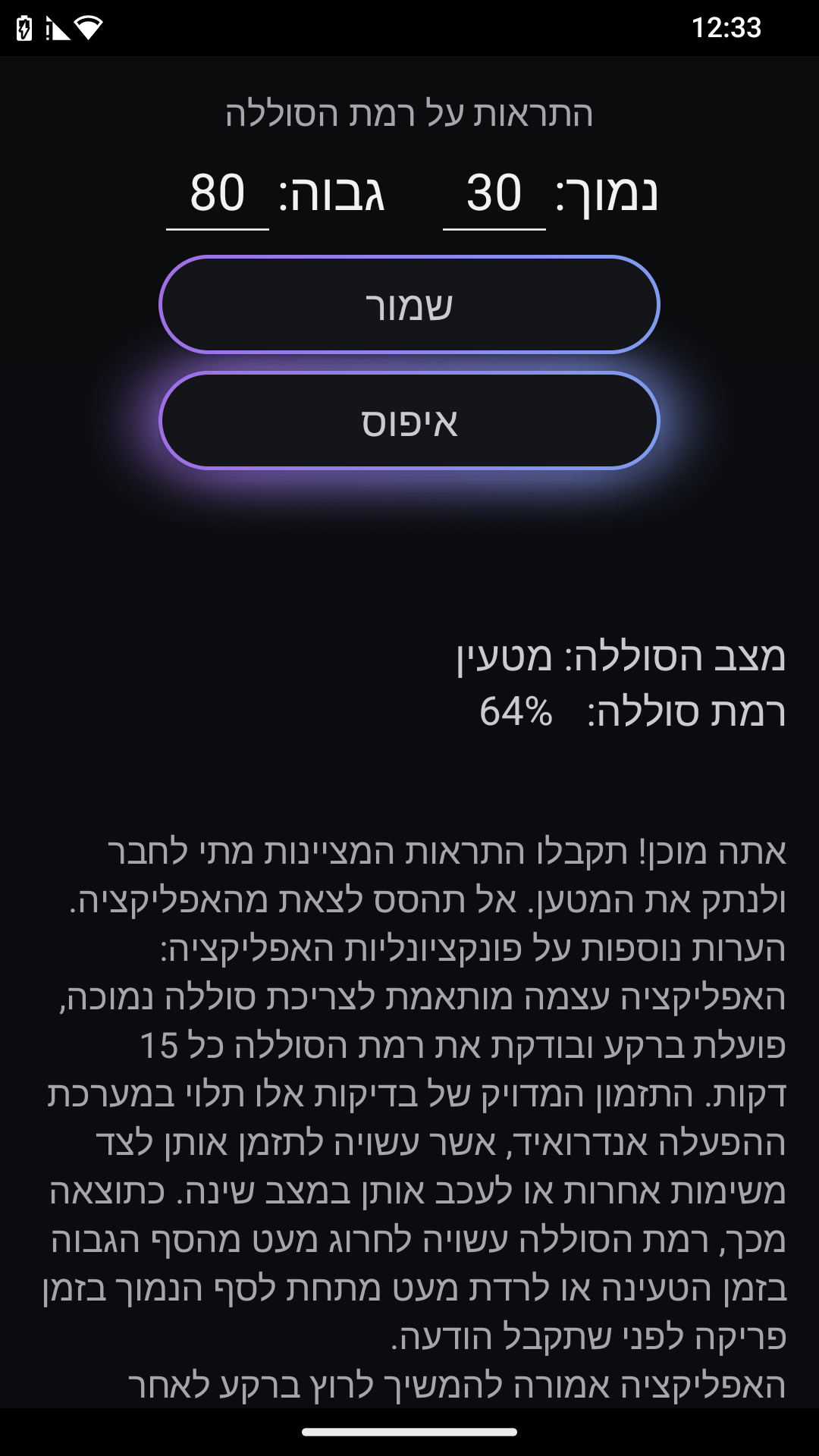Save alert levels with the שמור button

pyautogui.click(x=409, y=305)
